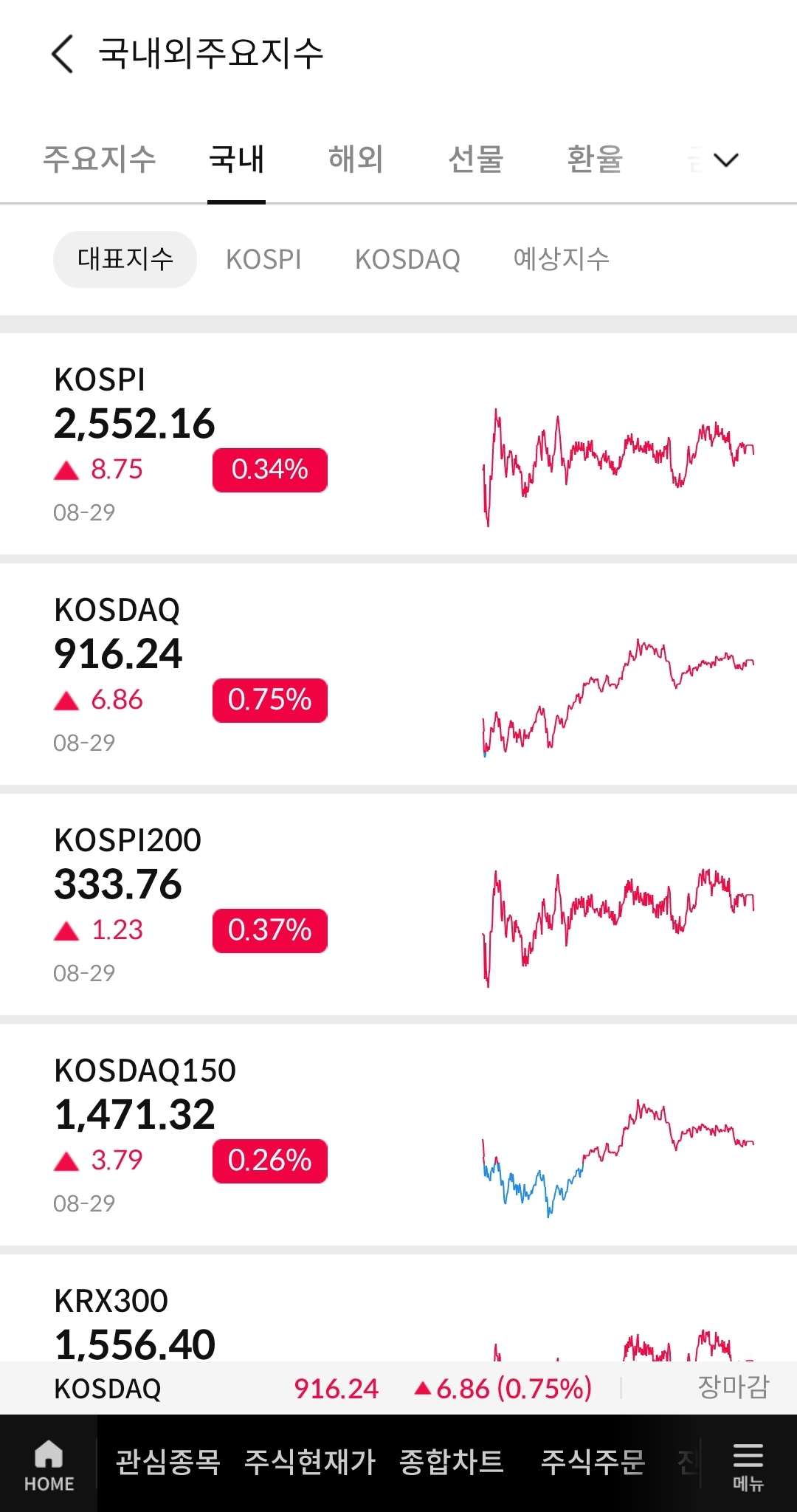797x1512 pixels.
Task: Open 종합차트 from bottom bar
Action: [452, 1462]
